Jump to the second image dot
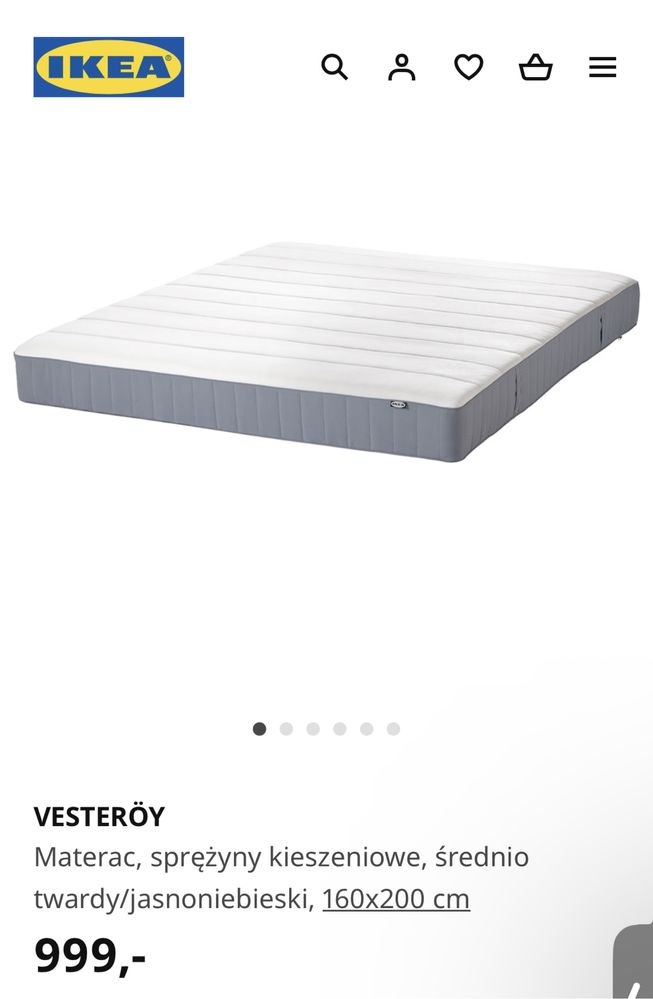 click(x=286, y=729)
